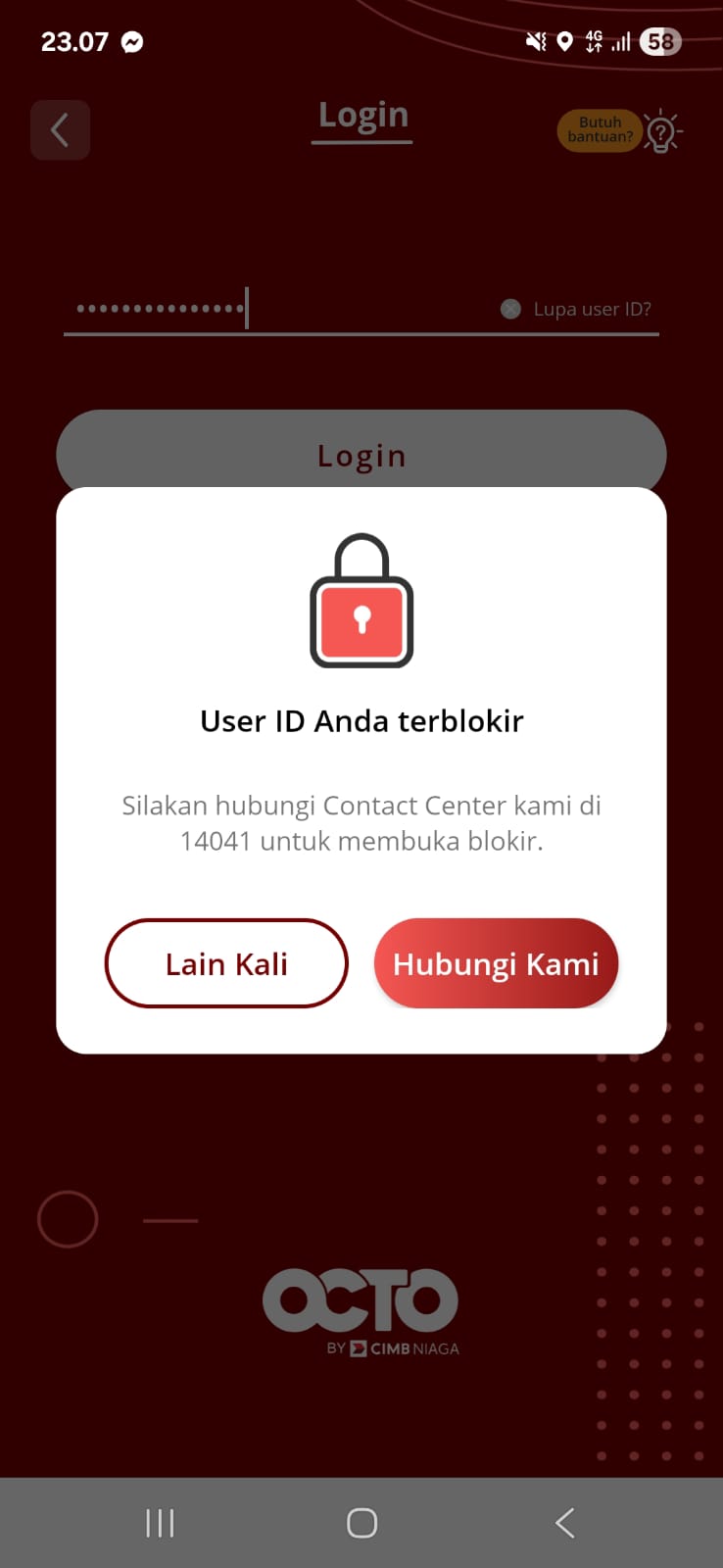The image size is (723, 1568).
Task: Go to the phone's home screen
Action: (x=361, y=1523)
